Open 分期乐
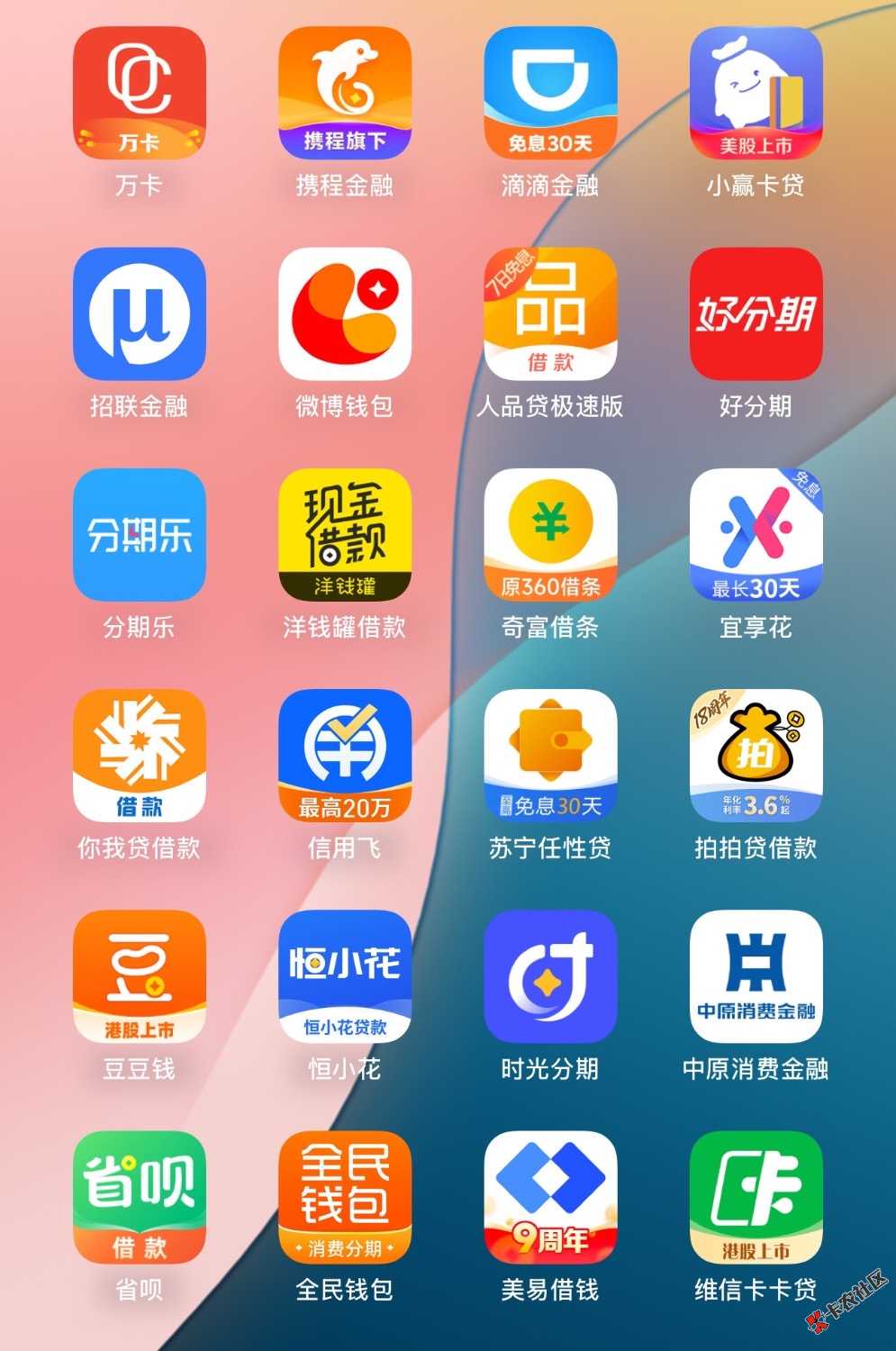 point(139,535)
